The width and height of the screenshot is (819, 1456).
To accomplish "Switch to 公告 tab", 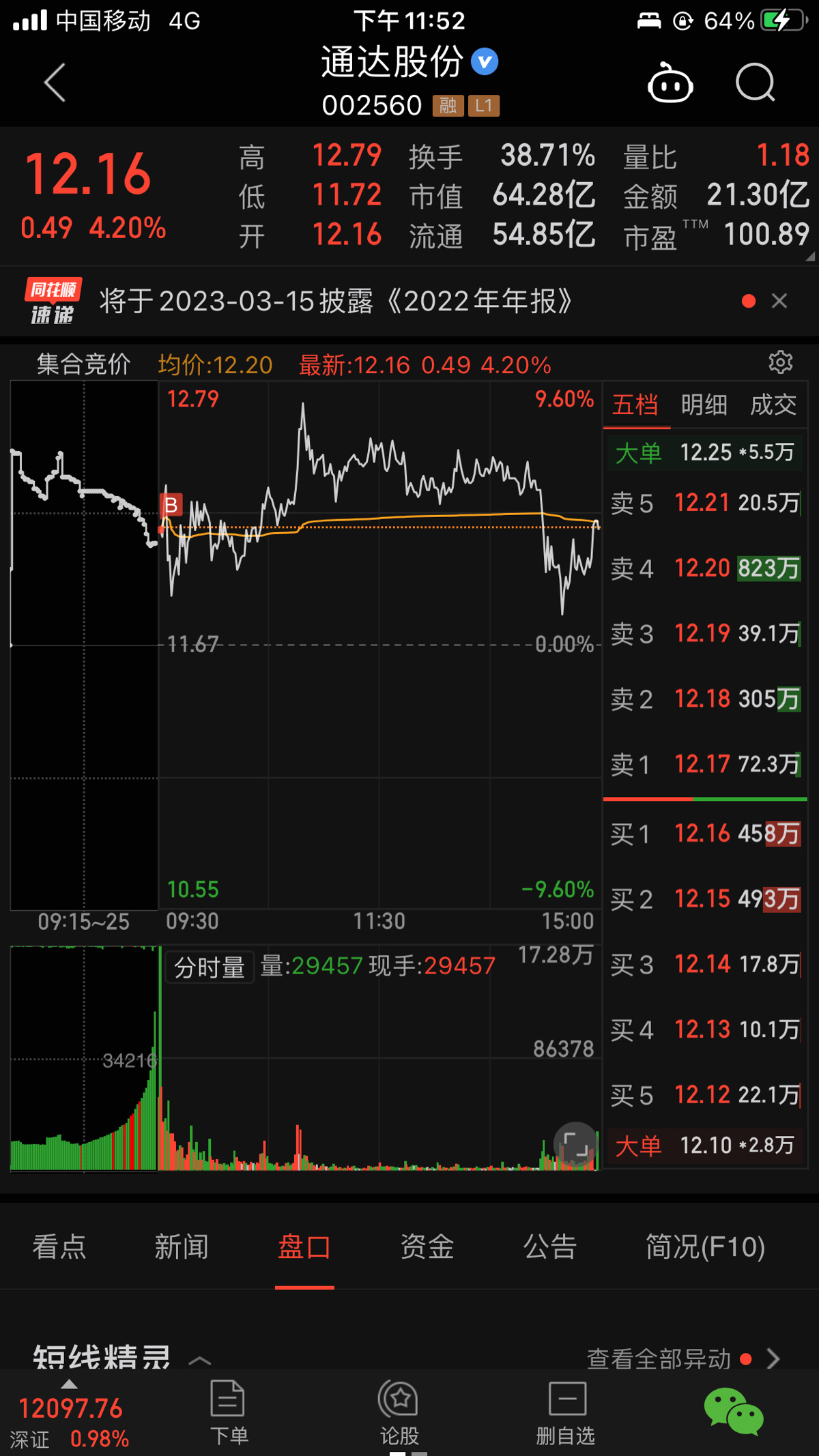I will tap(550, 1247).
